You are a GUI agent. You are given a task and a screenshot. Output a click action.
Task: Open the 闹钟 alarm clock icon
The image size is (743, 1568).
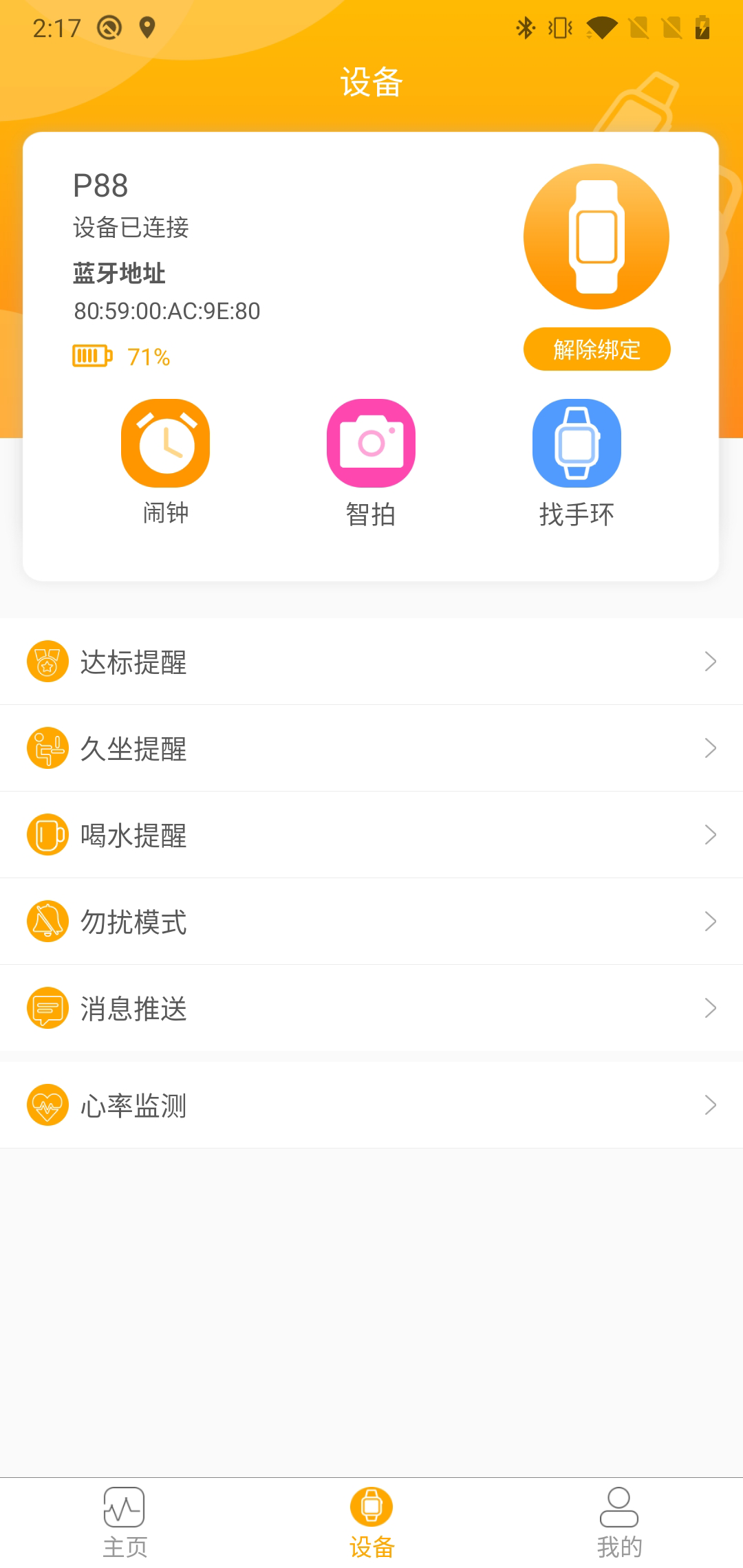165,443
